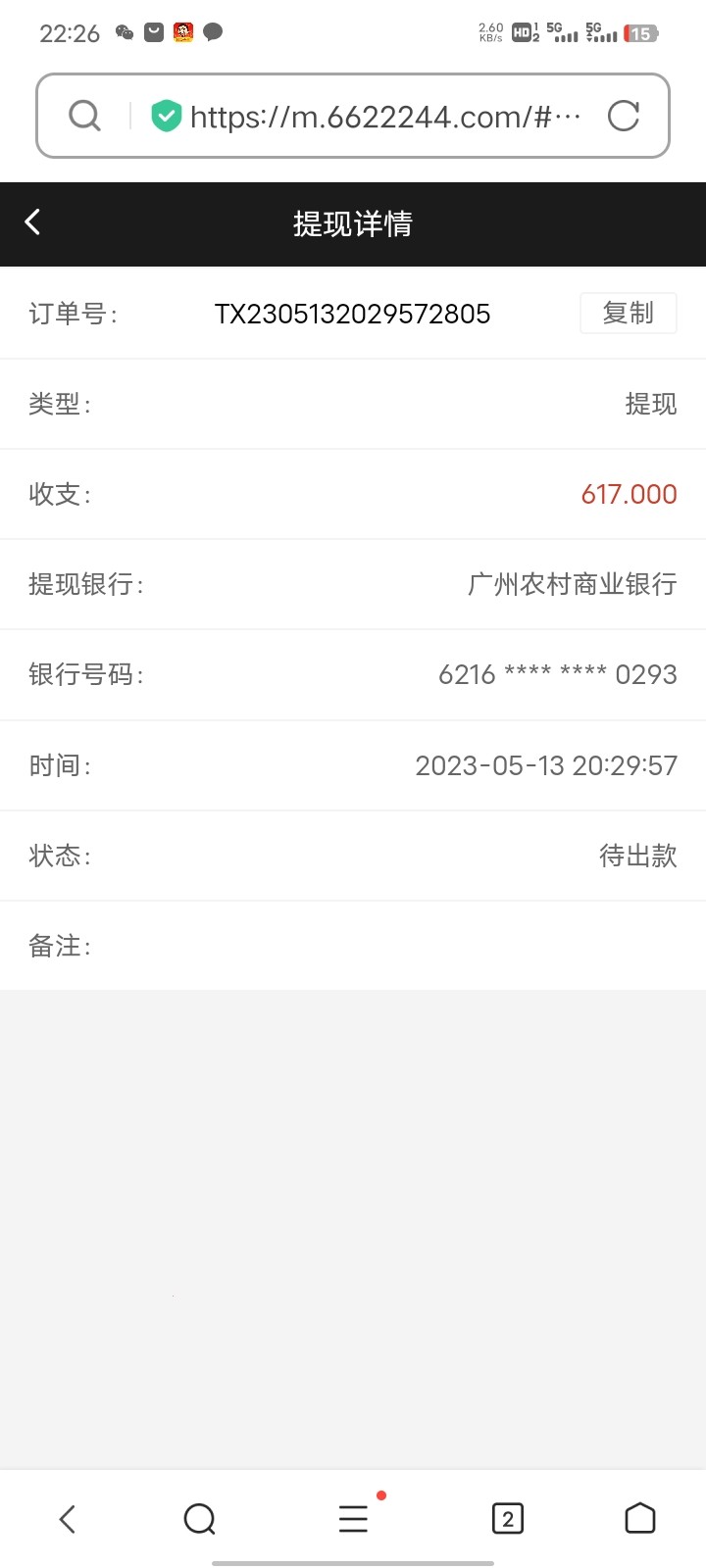Reload the page with the refresh icon
This screenshot has width=706, height=1568.
624,117
